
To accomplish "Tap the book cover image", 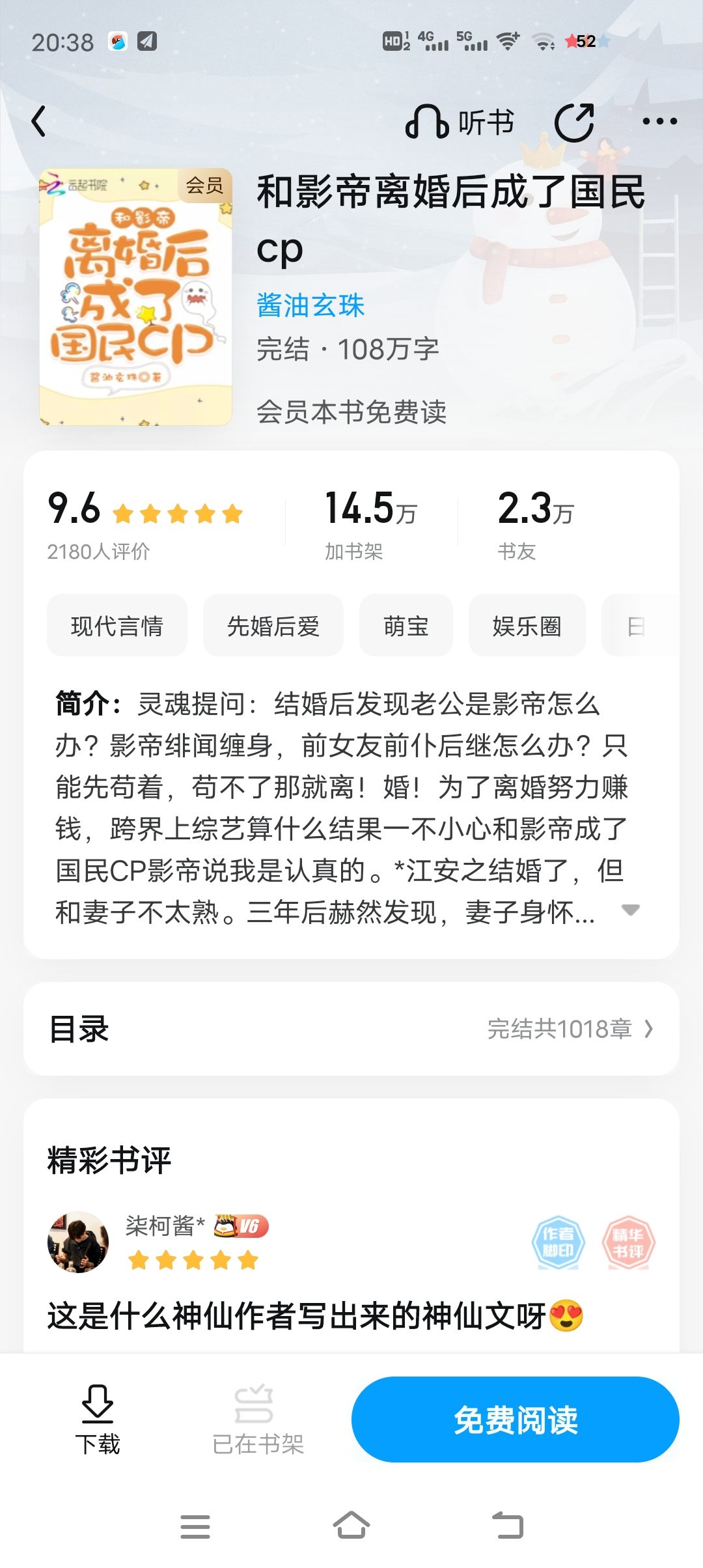I will click(x=135, y=297).
